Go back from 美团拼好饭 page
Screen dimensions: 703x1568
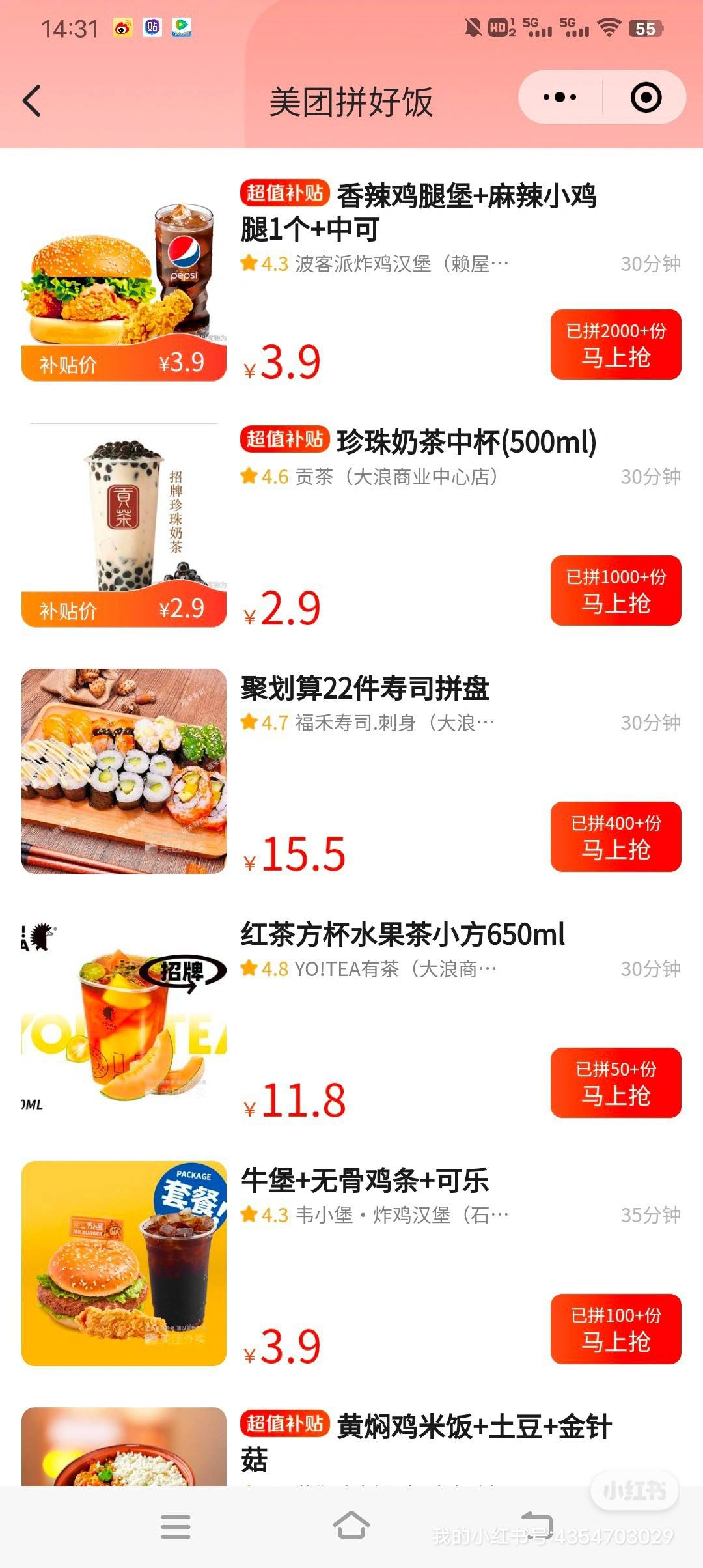[x=31, y=101]
